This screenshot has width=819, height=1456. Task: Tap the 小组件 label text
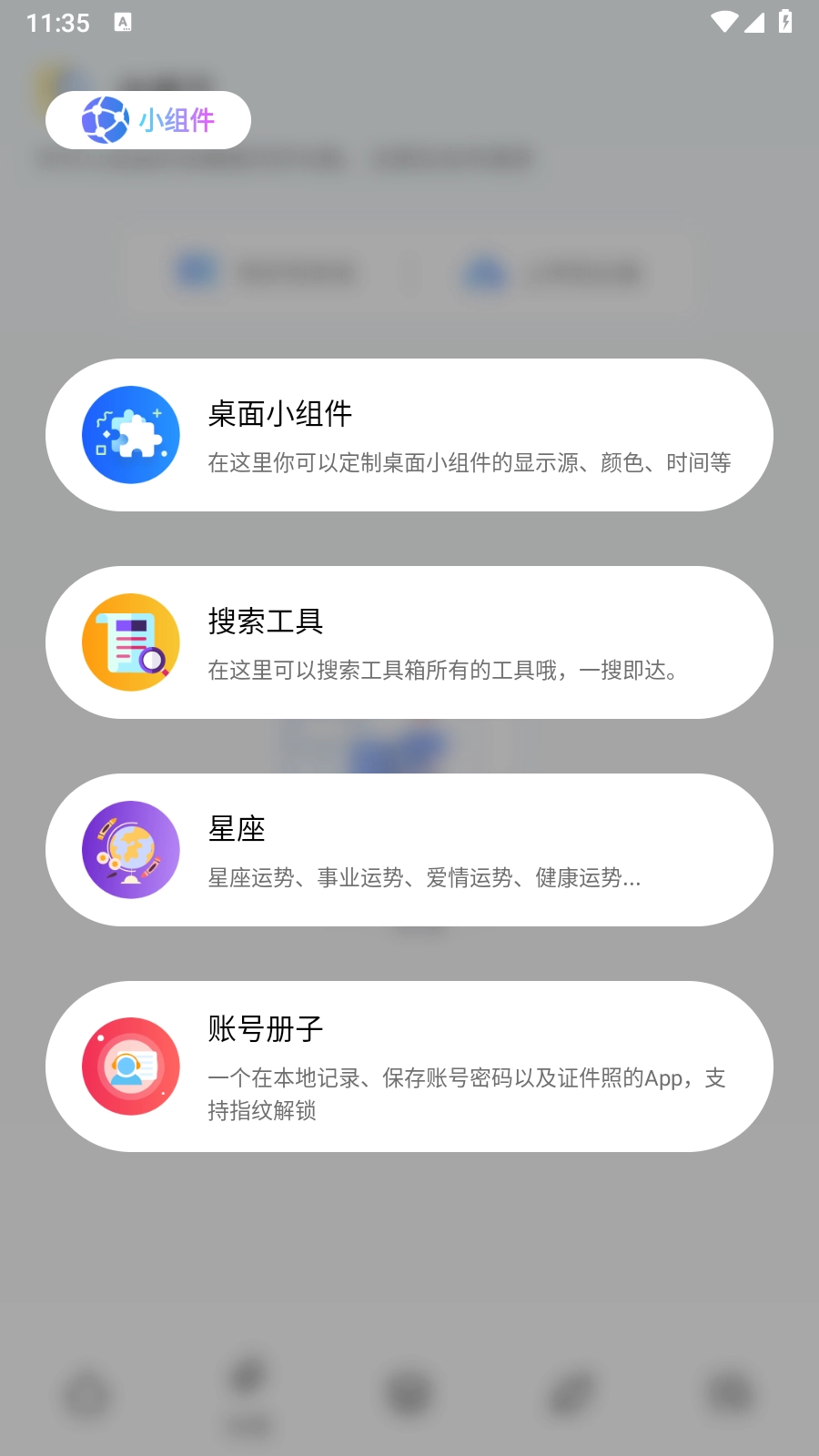pyautogui.click(x=178, y=119)
